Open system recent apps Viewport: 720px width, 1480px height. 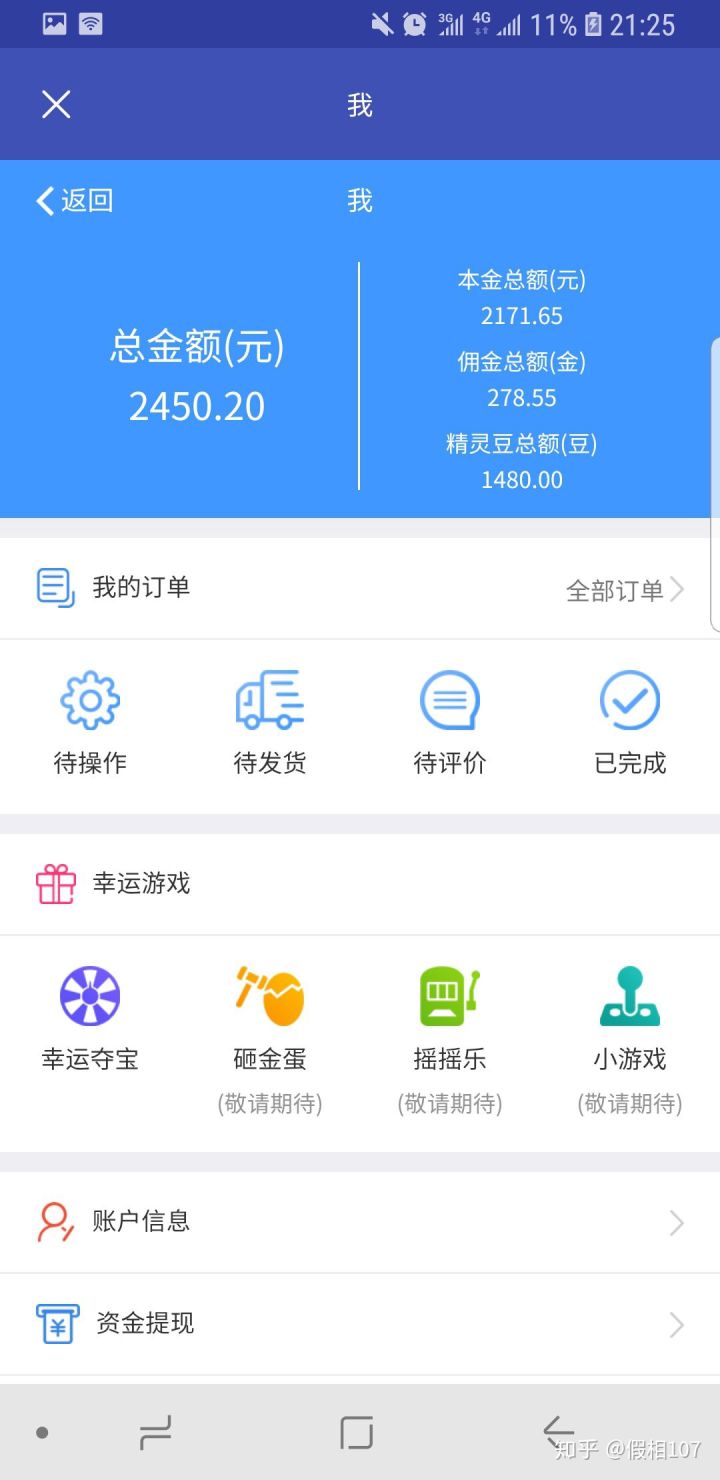[x=156, y=1432]
